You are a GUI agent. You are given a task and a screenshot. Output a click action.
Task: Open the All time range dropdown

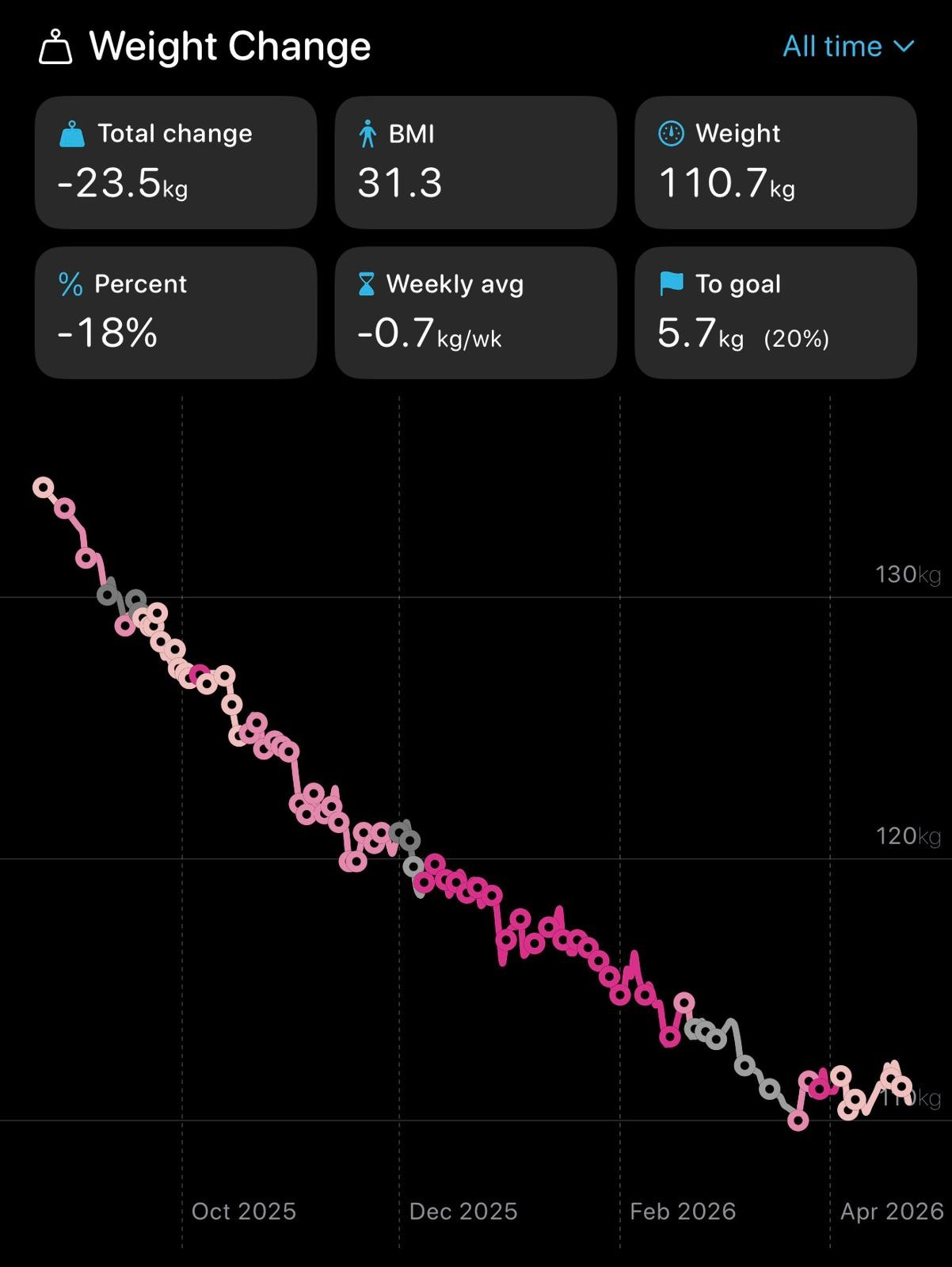click(x=847, y=47)
